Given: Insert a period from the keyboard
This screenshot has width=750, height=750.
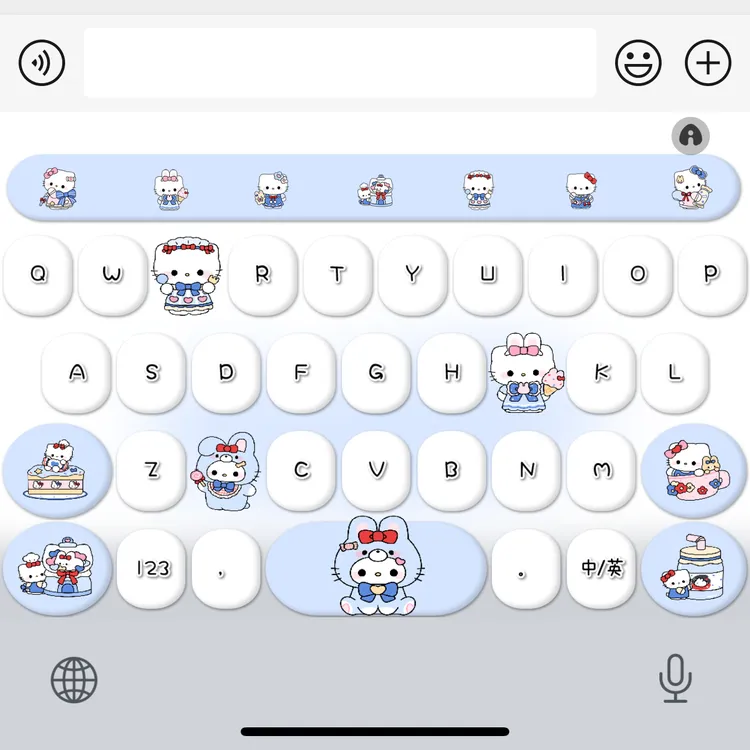Looking at the screenshot, I should click(526, 568).
